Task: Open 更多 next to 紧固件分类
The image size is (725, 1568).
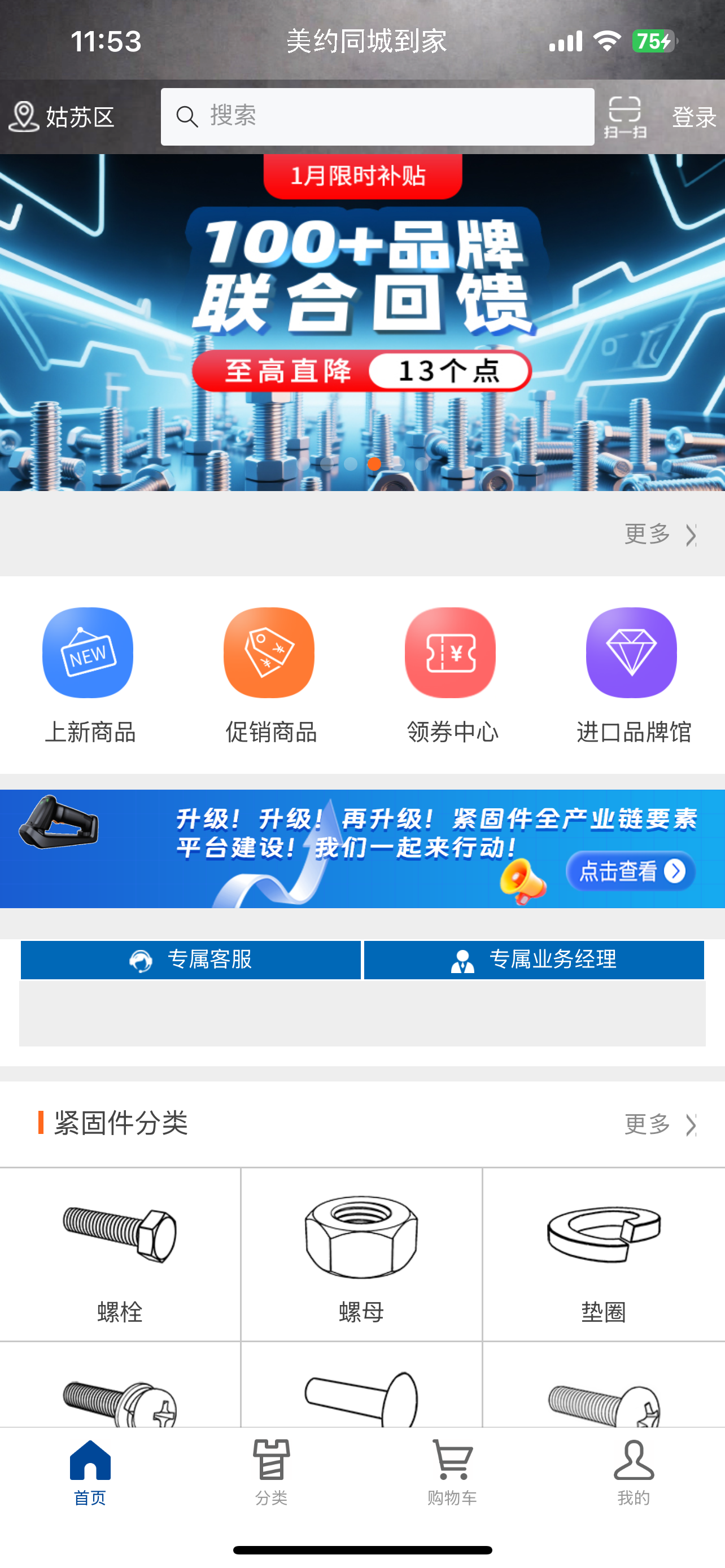Action: (x=660, y=1124)
